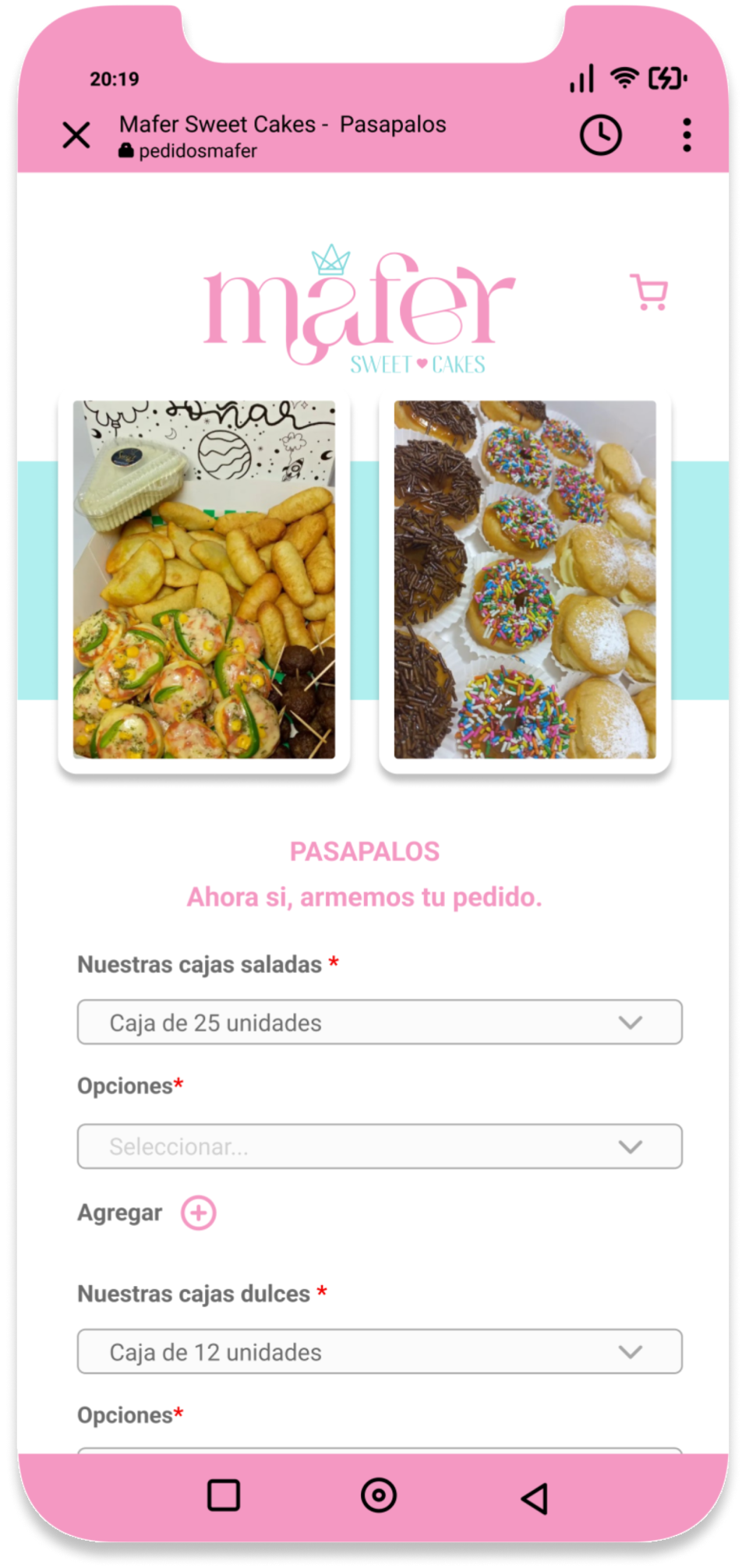View the shopping cart

click(648, 292)
